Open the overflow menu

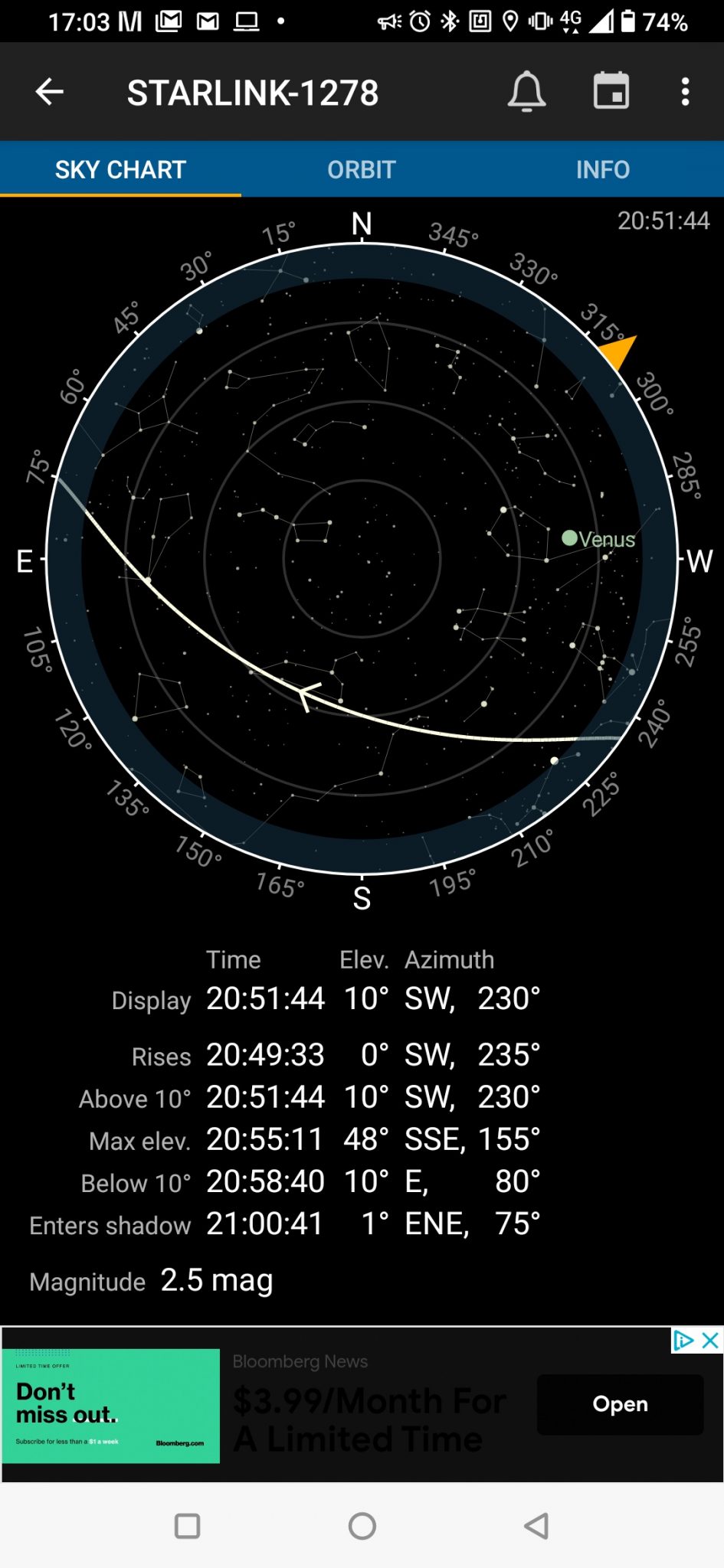pyautogui.click(x=685, y=92)
